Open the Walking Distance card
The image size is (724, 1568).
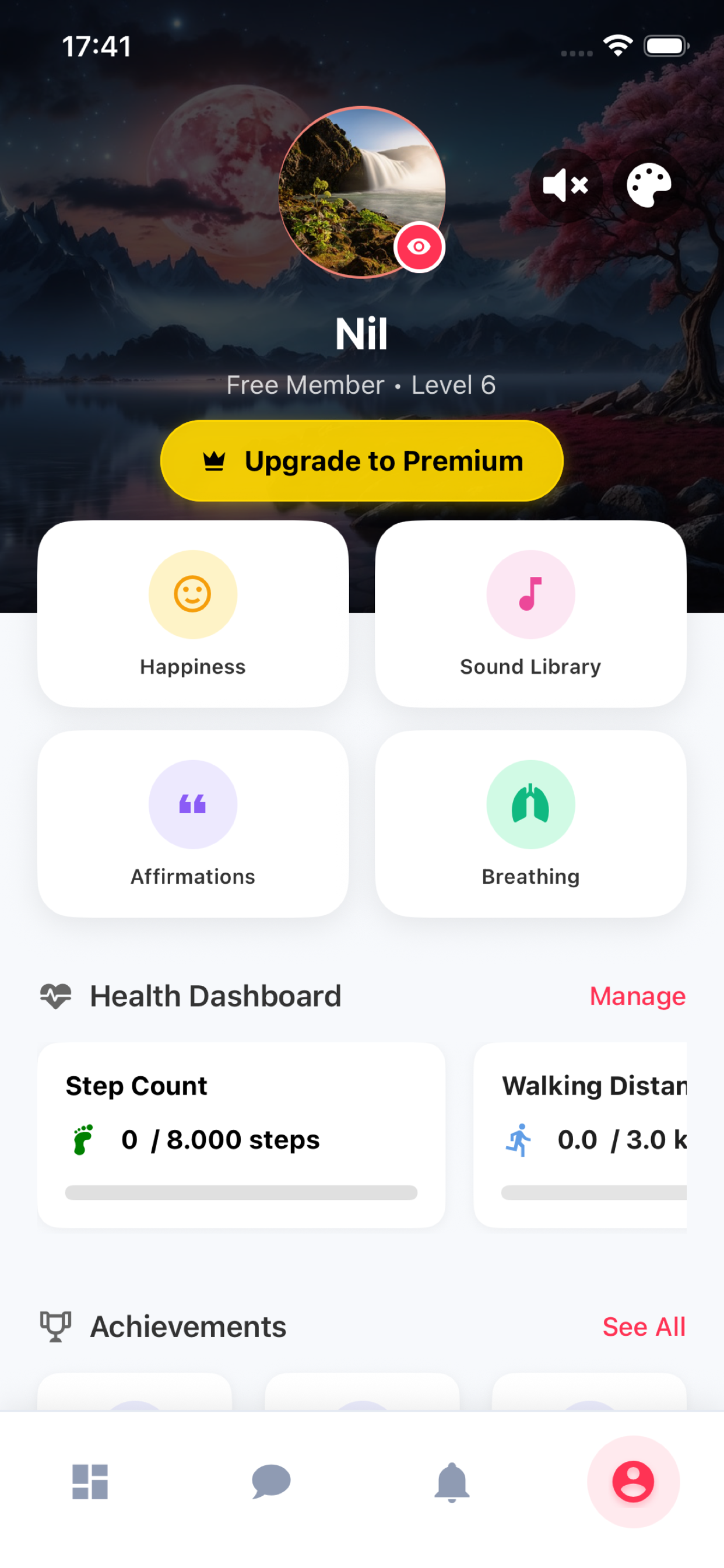(581, 1135)
